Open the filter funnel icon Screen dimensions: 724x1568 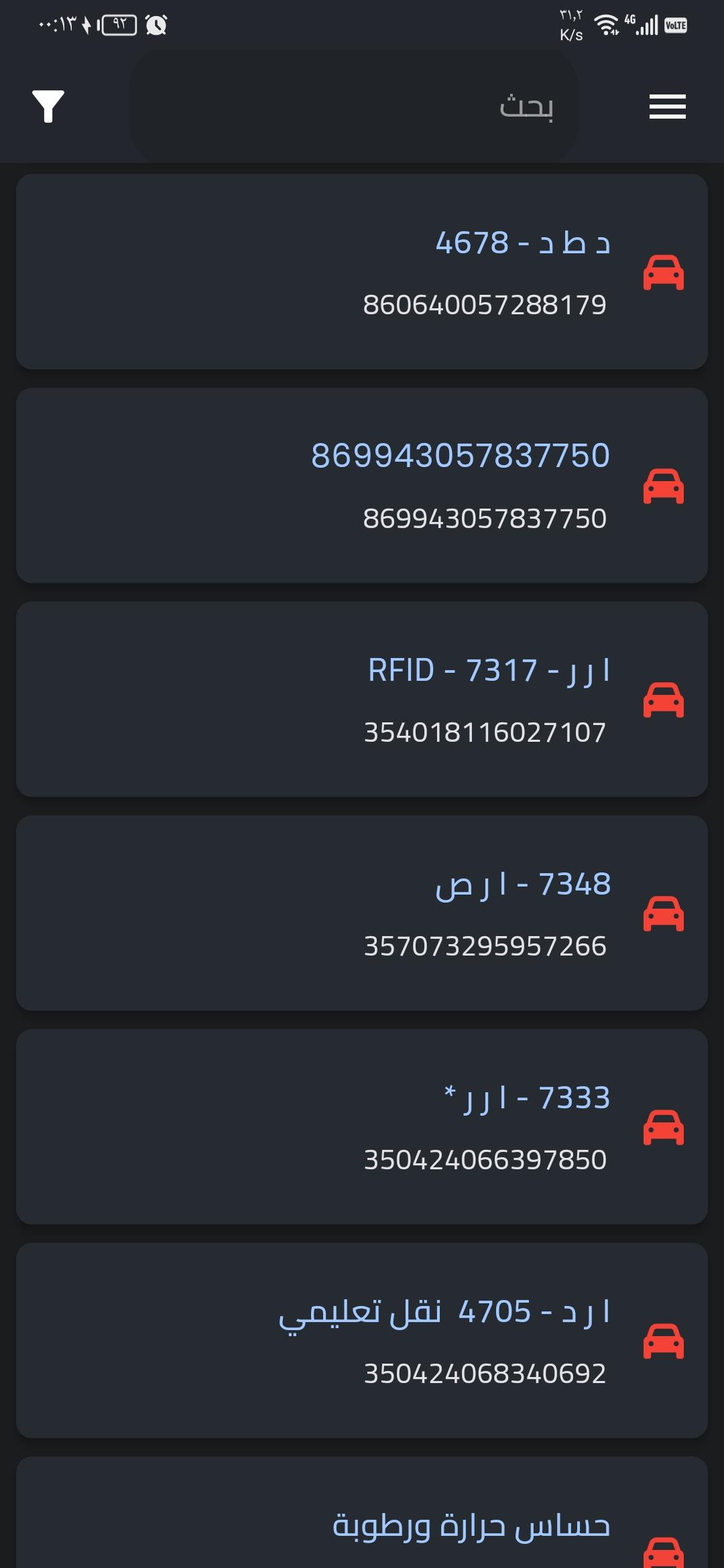(x=48, y=106)
